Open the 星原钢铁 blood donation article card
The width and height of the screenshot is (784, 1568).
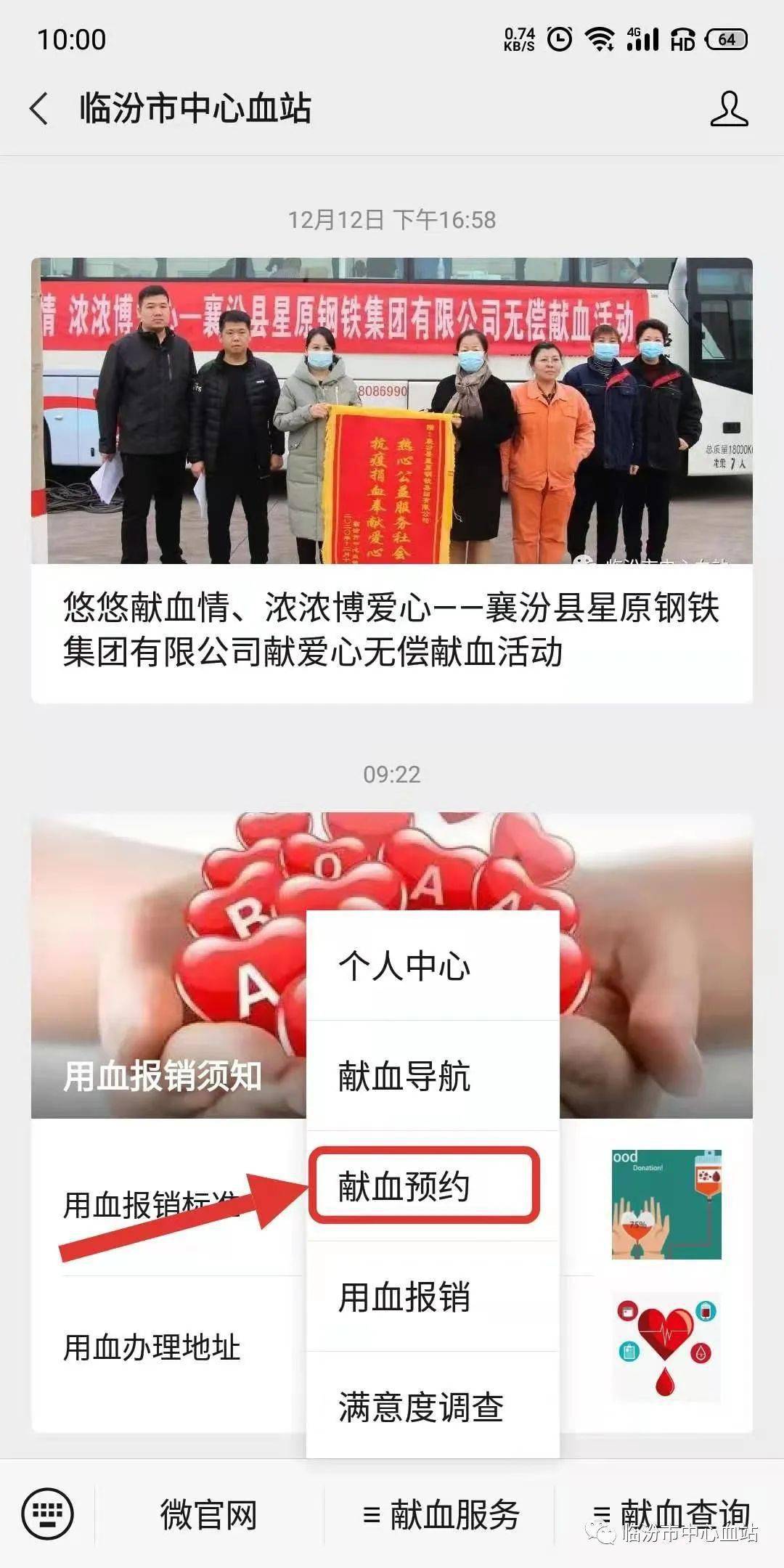pos(392,481)
